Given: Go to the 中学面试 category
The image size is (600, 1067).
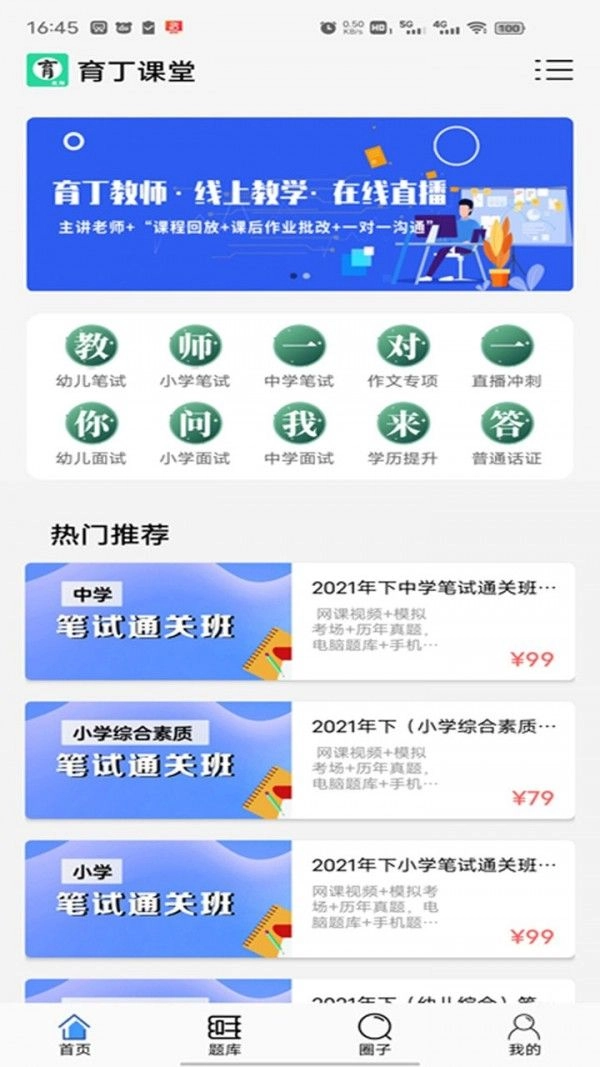Looking at the screenshot, I should coord(299,435).
